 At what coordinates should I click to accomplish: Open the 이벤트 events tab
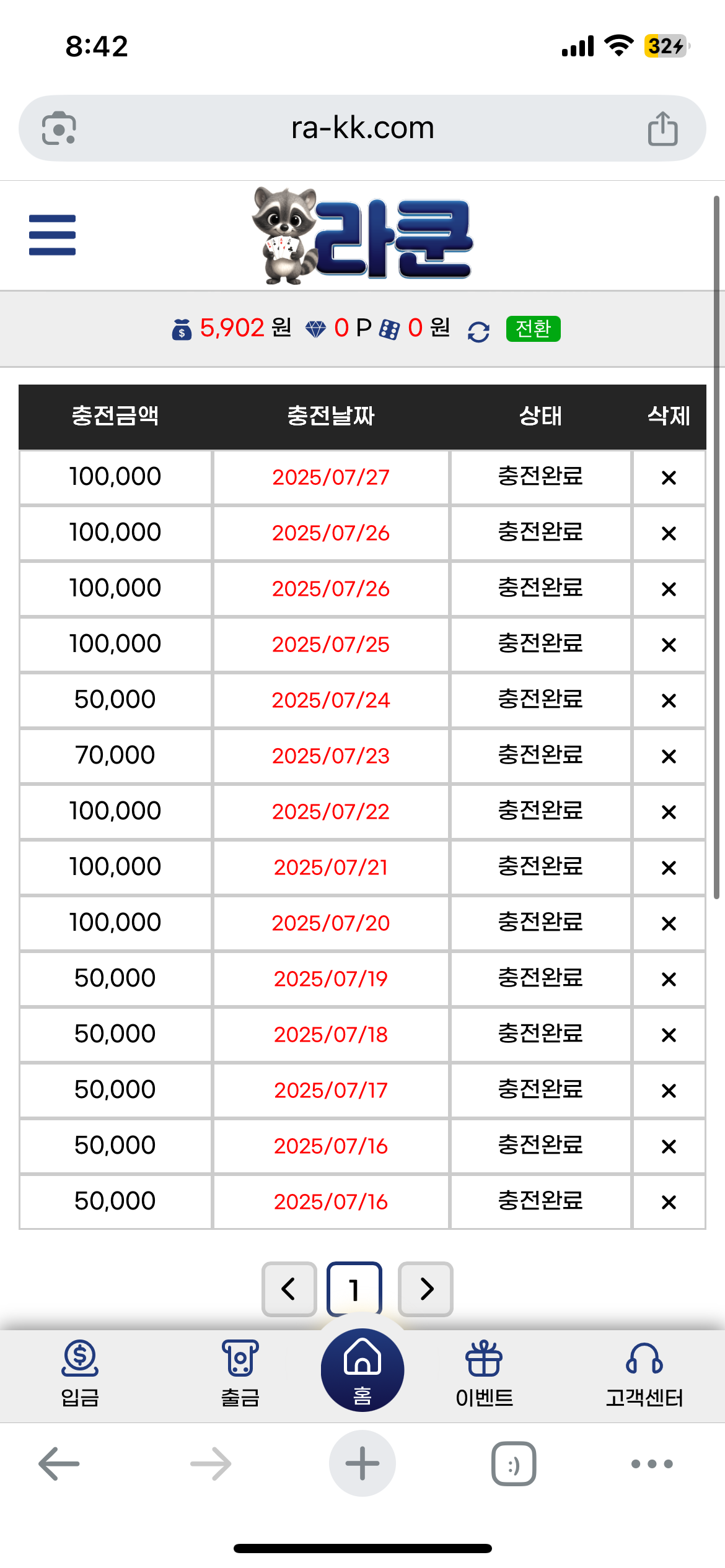[x=484, y=1372]
